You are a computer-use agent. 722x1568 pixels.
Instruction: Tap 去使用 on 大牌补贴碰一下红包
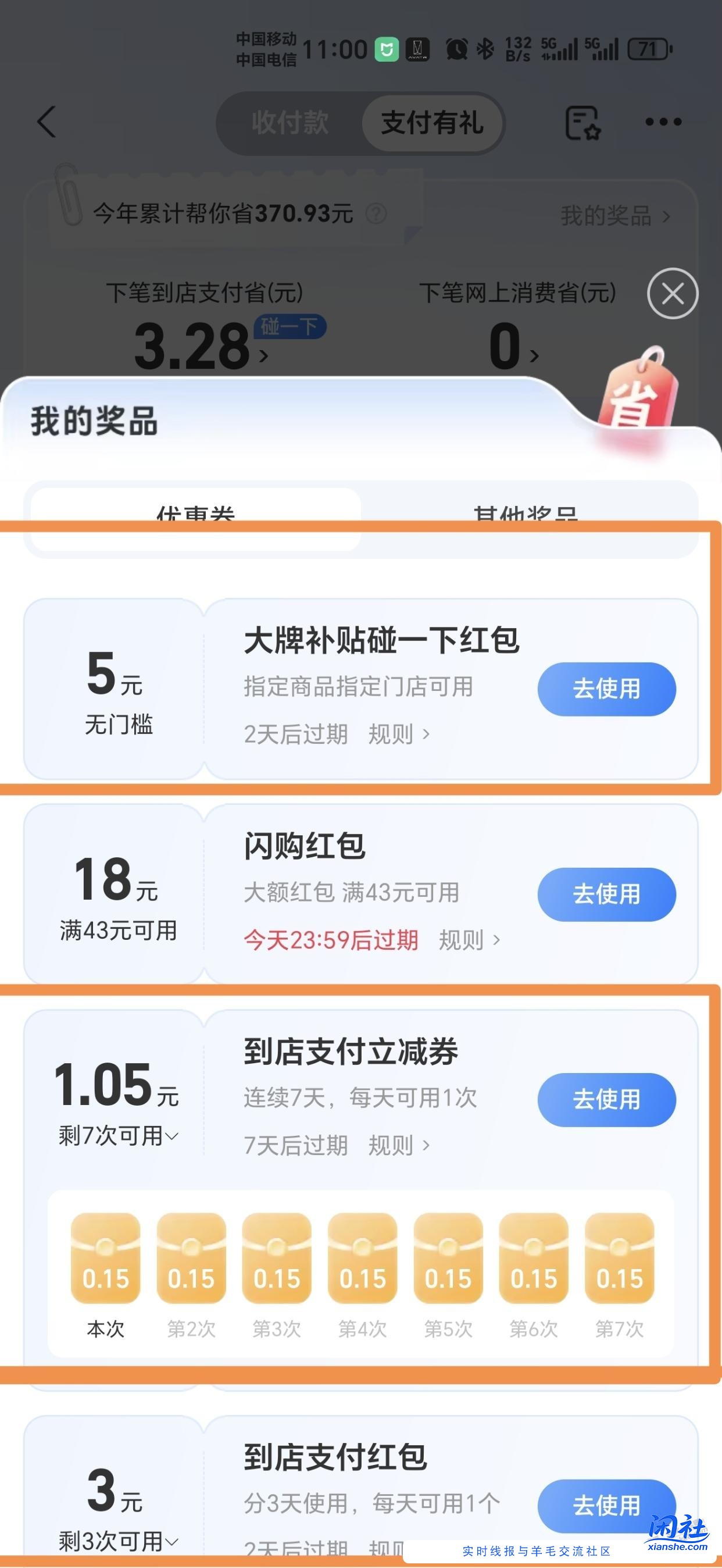pos(606,689)
